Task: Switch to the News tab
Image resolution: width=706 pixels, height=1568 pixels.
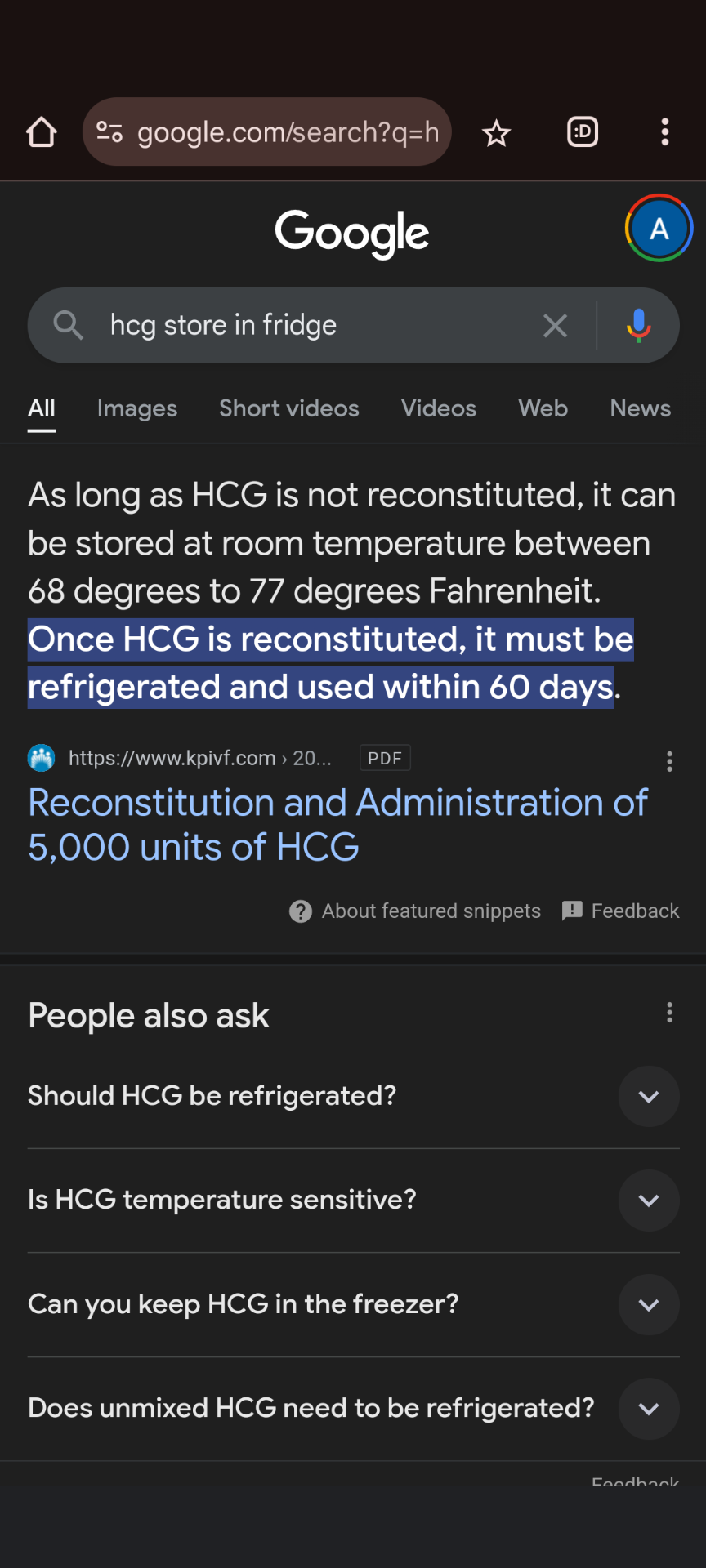Action: 641,408
